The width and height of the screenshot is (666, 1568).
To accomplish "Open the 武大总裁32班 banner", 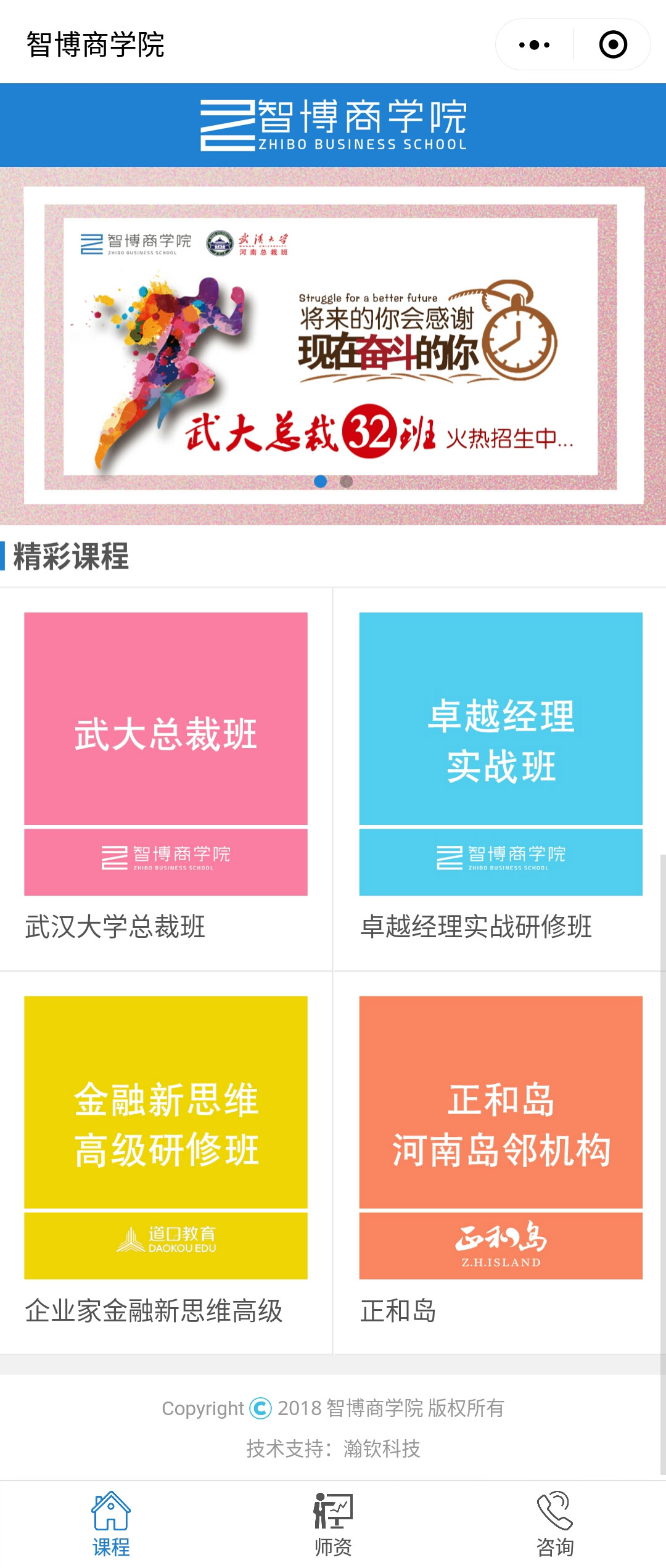I will click(x=333, y=345).
